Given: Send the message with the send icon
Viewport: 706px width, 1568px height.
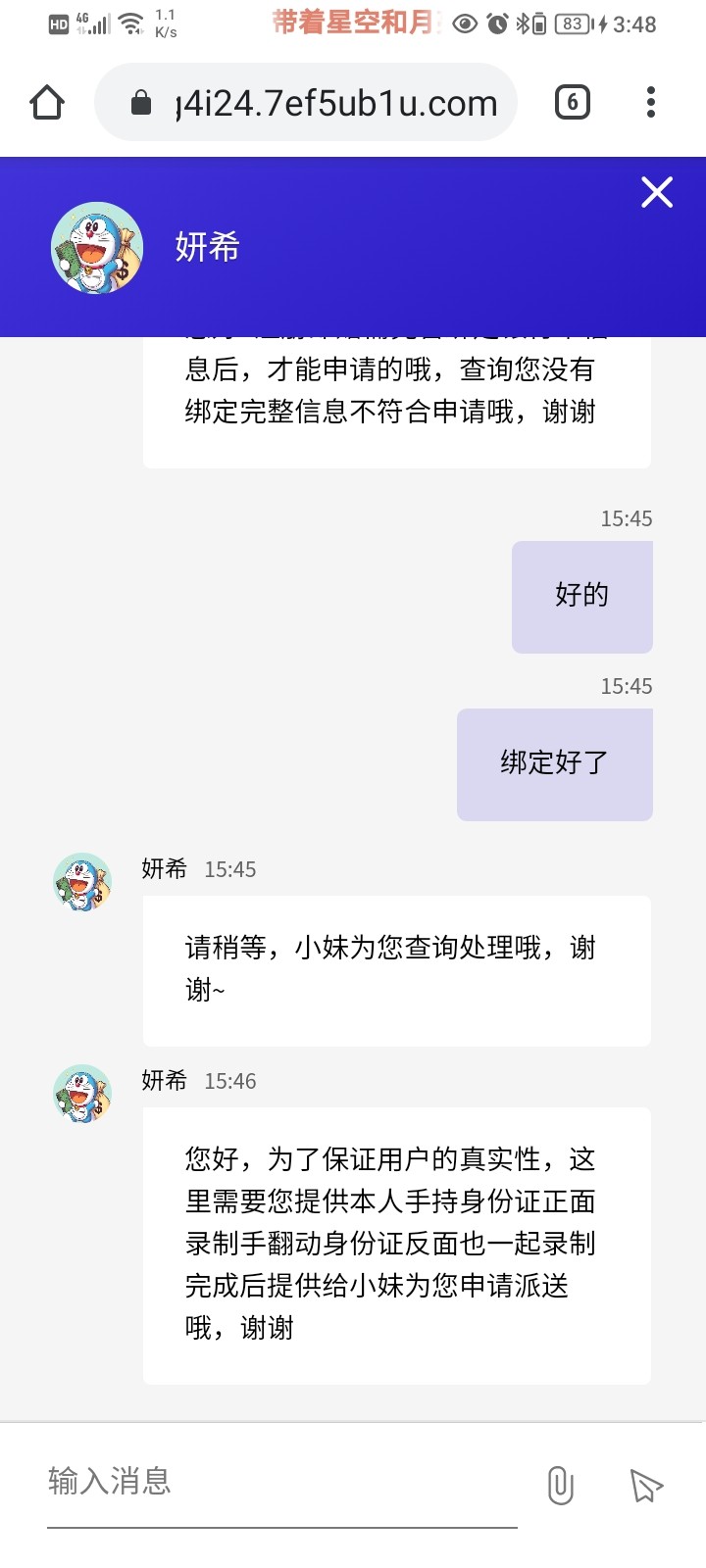Looking at the screenshot, I should pyautogui.click(x=645, y=1485).
